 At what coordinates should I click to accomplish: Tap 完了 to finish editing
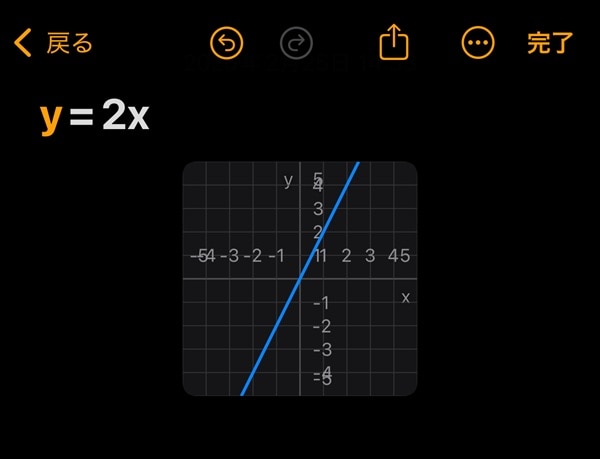click(550, 43)
